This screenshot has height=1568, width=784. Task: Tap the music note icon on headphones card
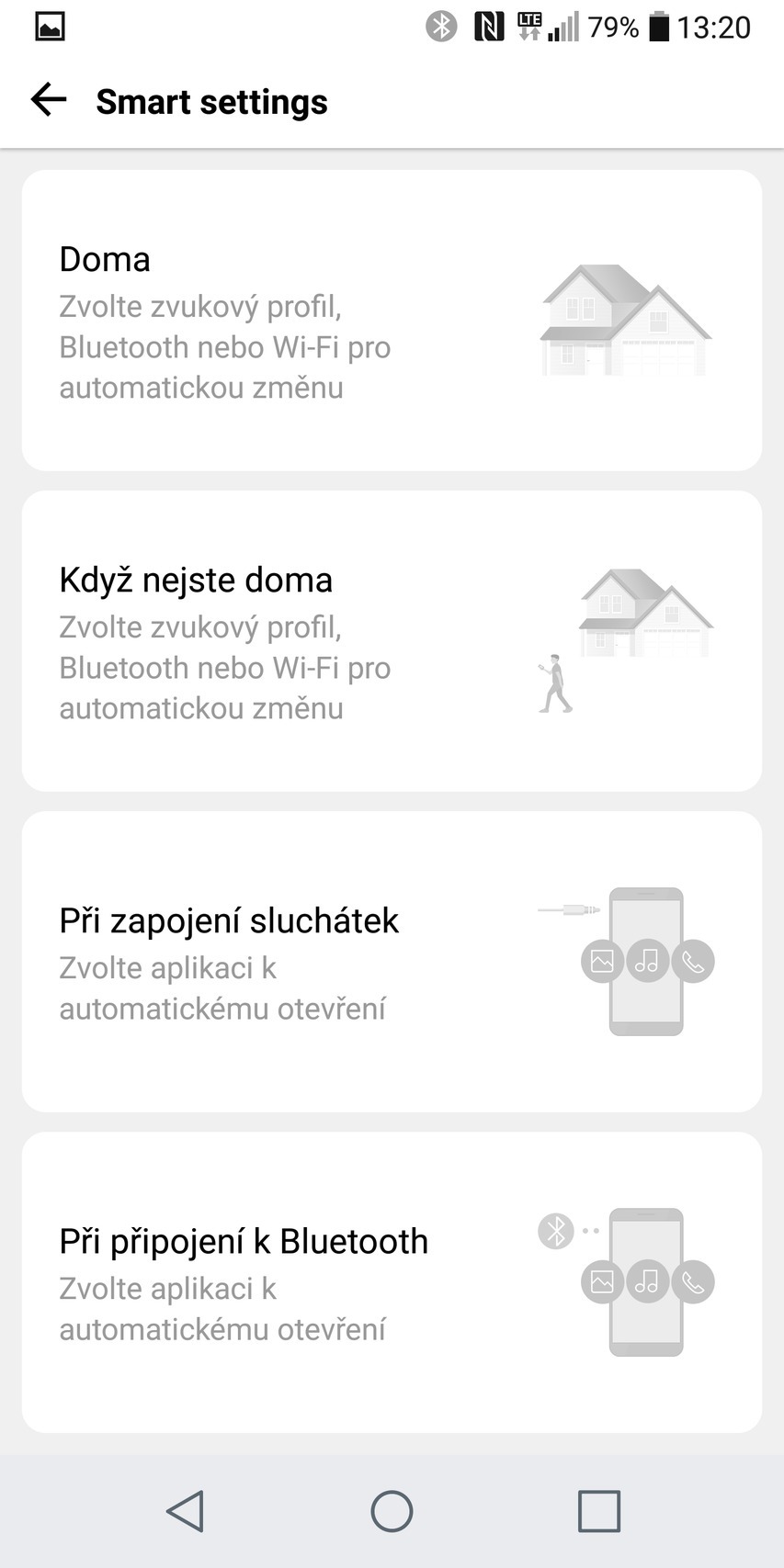coord(647,961)
